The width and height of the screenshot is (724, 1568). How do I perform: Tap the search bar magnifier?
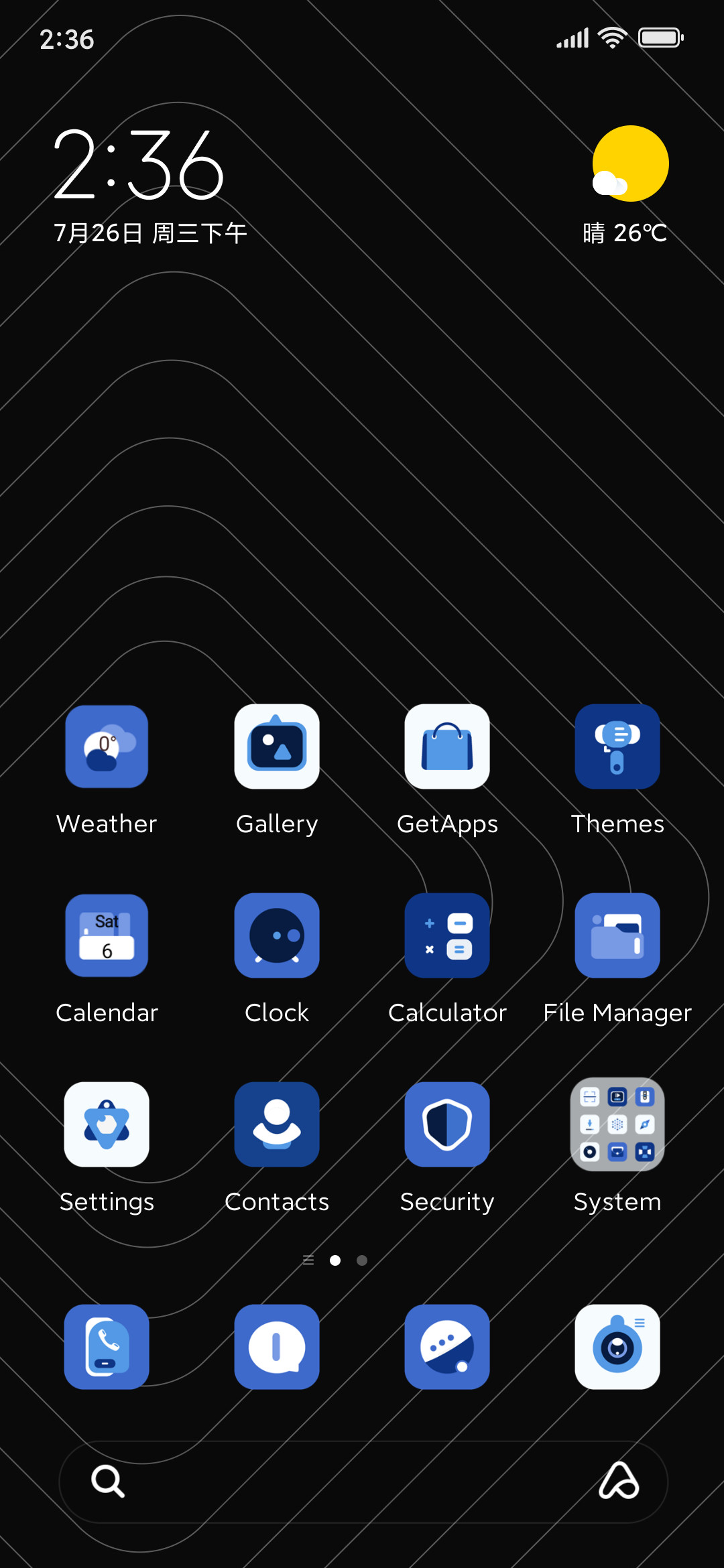coord(108,1481)
